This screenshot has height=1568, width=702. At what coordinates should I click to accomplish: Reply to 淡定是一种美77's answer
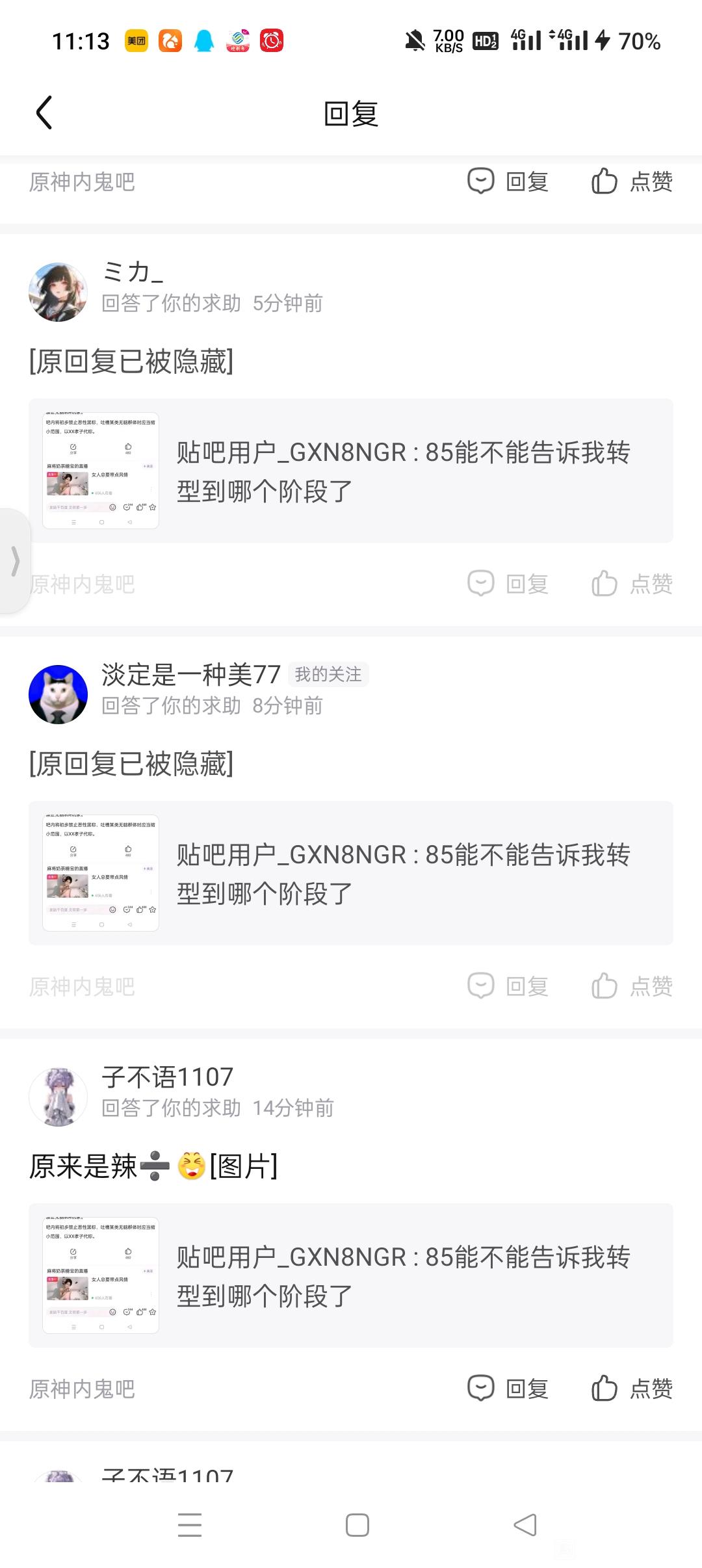tap(508, 986)
